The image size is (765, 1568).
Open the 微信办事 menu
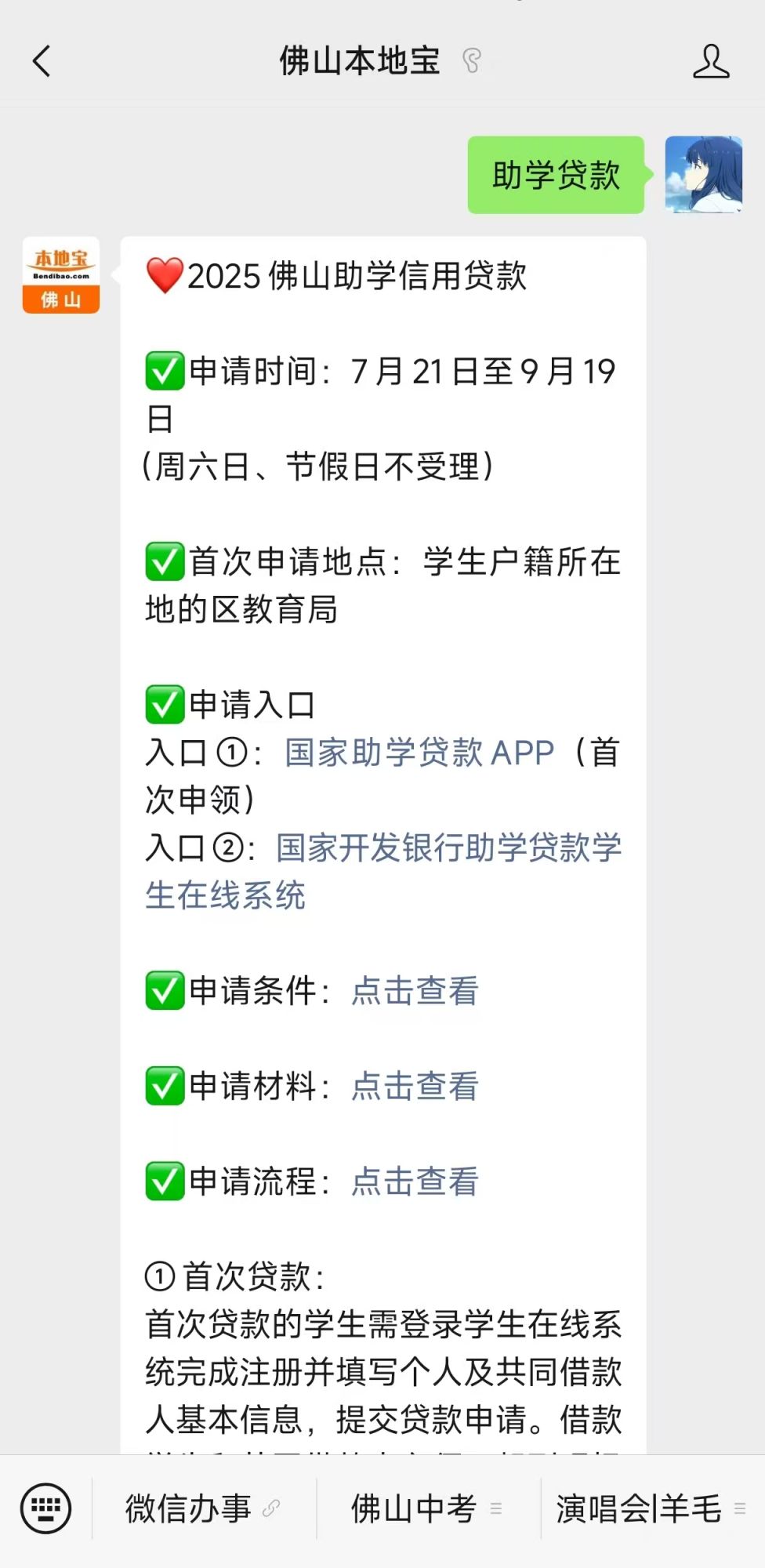tap(203, 1508)
